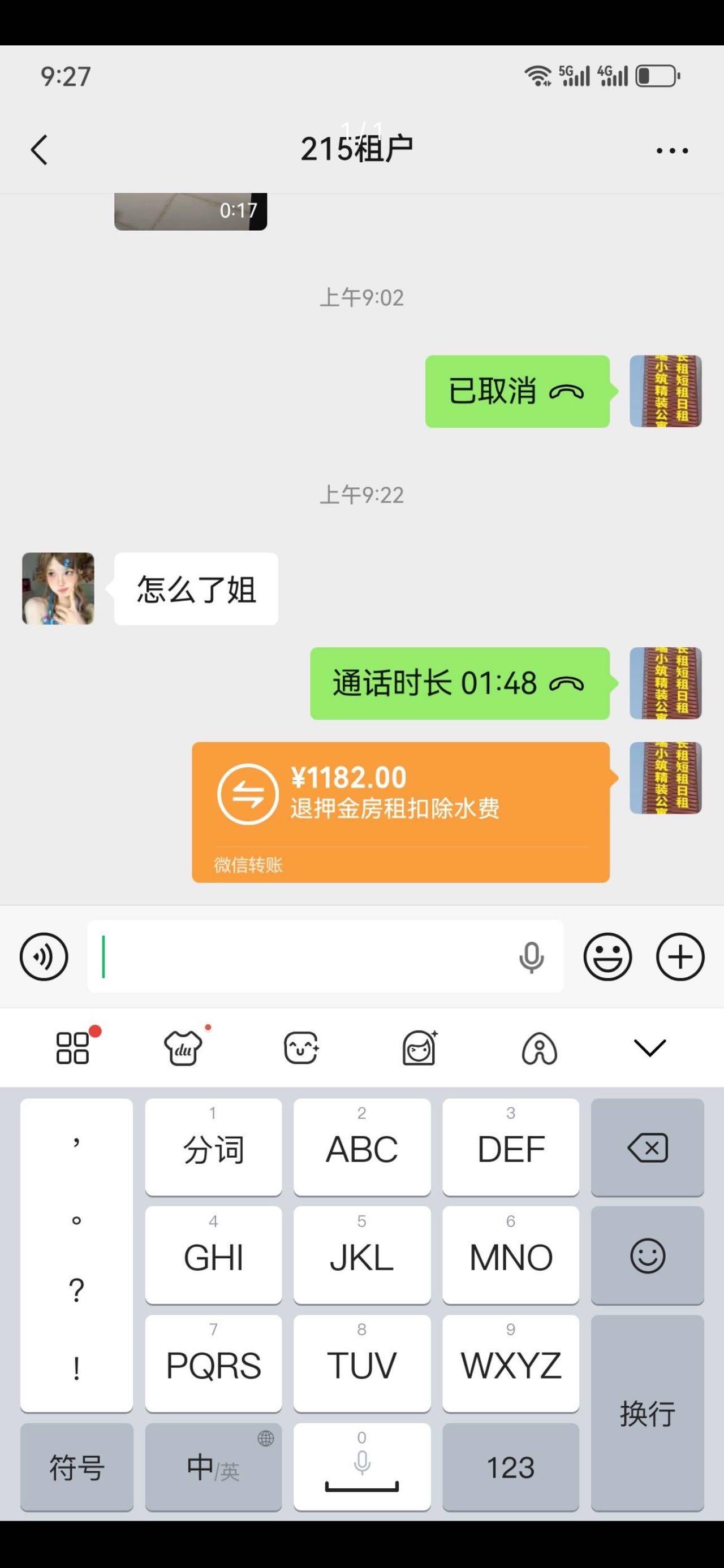Image resolution: width=724 pixels, height=1568 pixels.
Task: Open the keyboard toolbox grid menu
Action: click(73, 1047)
